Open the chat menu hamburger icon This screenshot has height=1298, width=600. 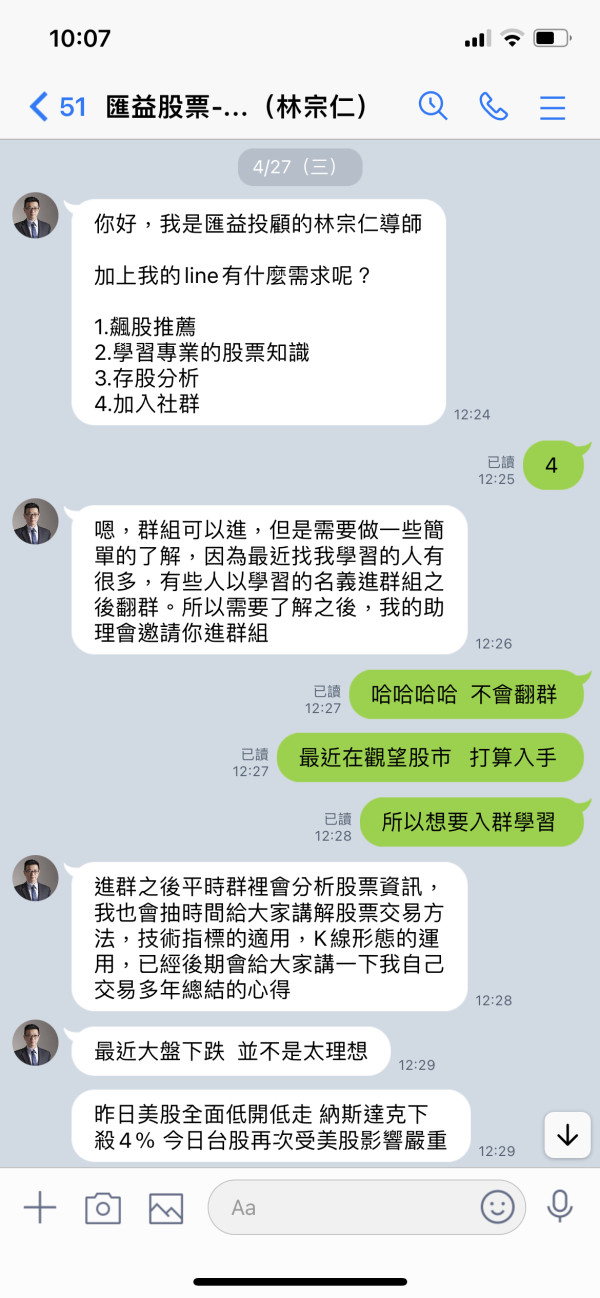tap(553, 107)
